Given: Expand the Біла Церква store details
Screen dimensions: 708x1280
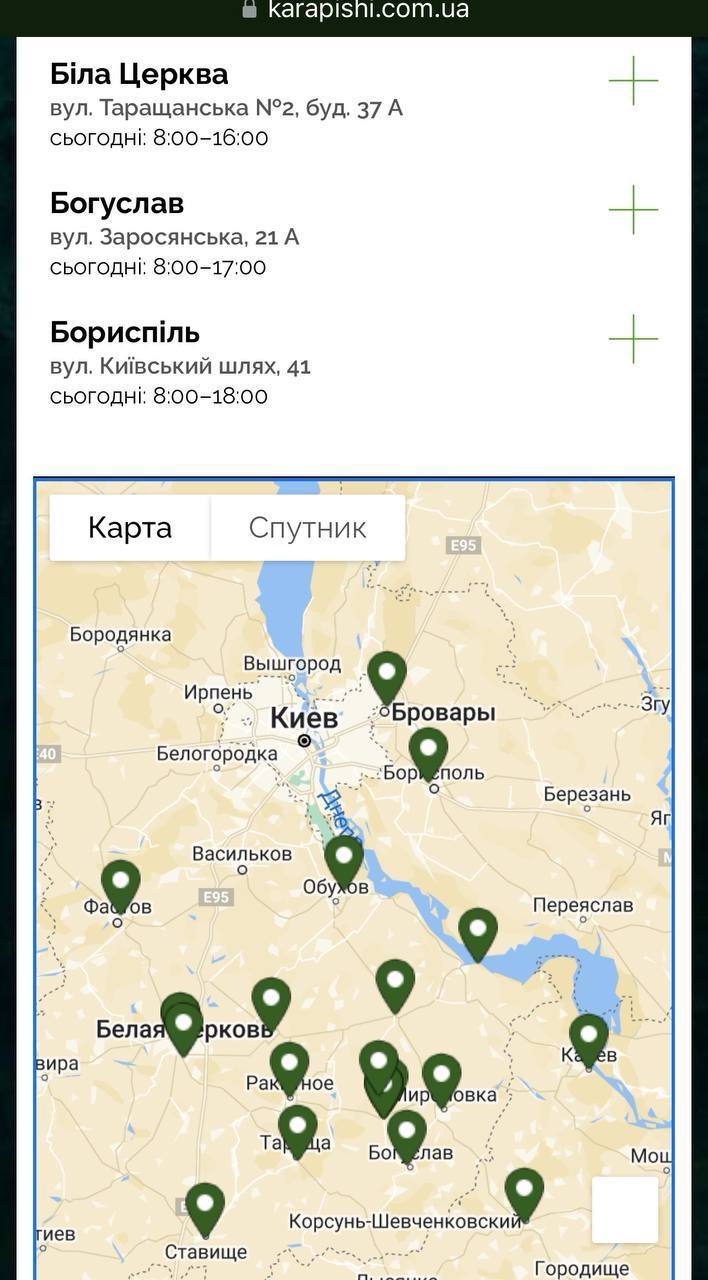Looking at the screenshot, I should coord(633,81).
